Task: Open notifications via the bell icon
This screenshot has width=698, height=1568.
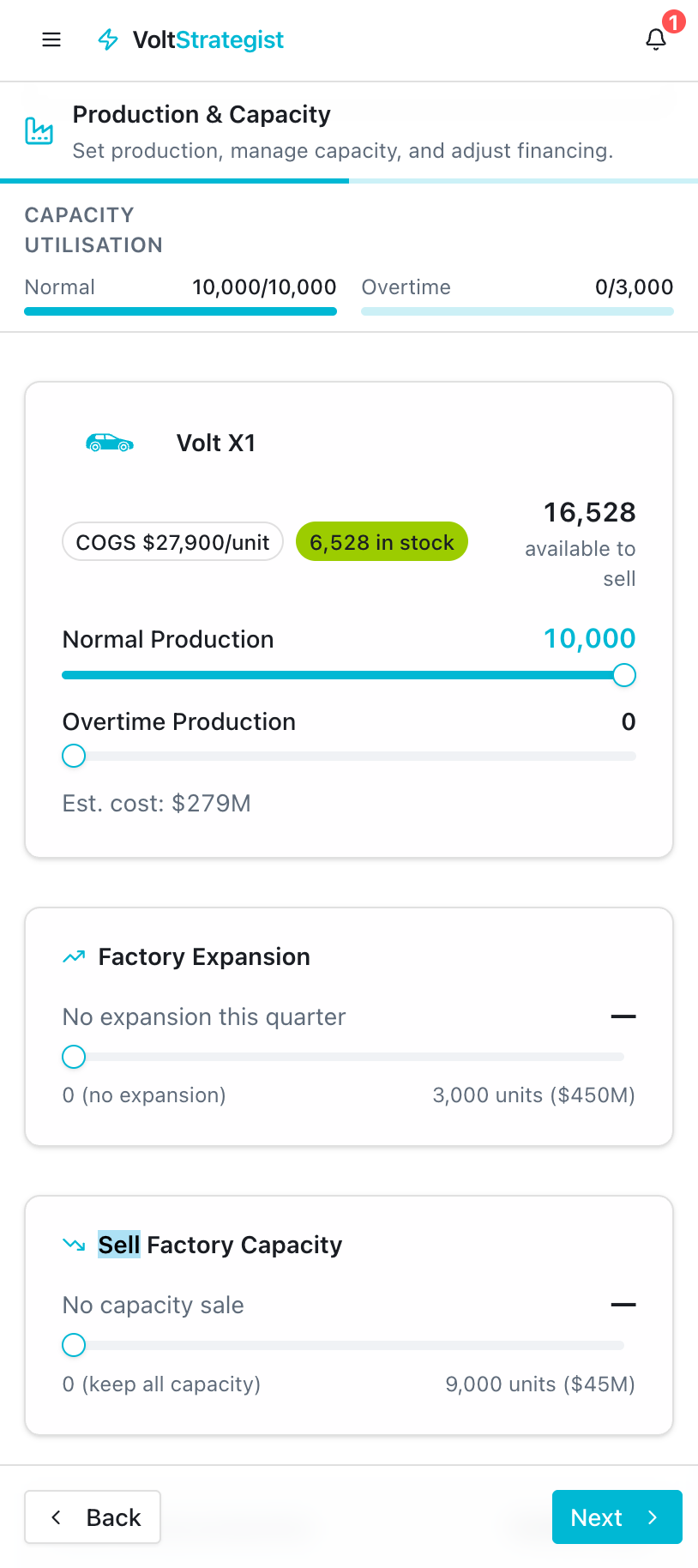Action: (x=655, y=39)
